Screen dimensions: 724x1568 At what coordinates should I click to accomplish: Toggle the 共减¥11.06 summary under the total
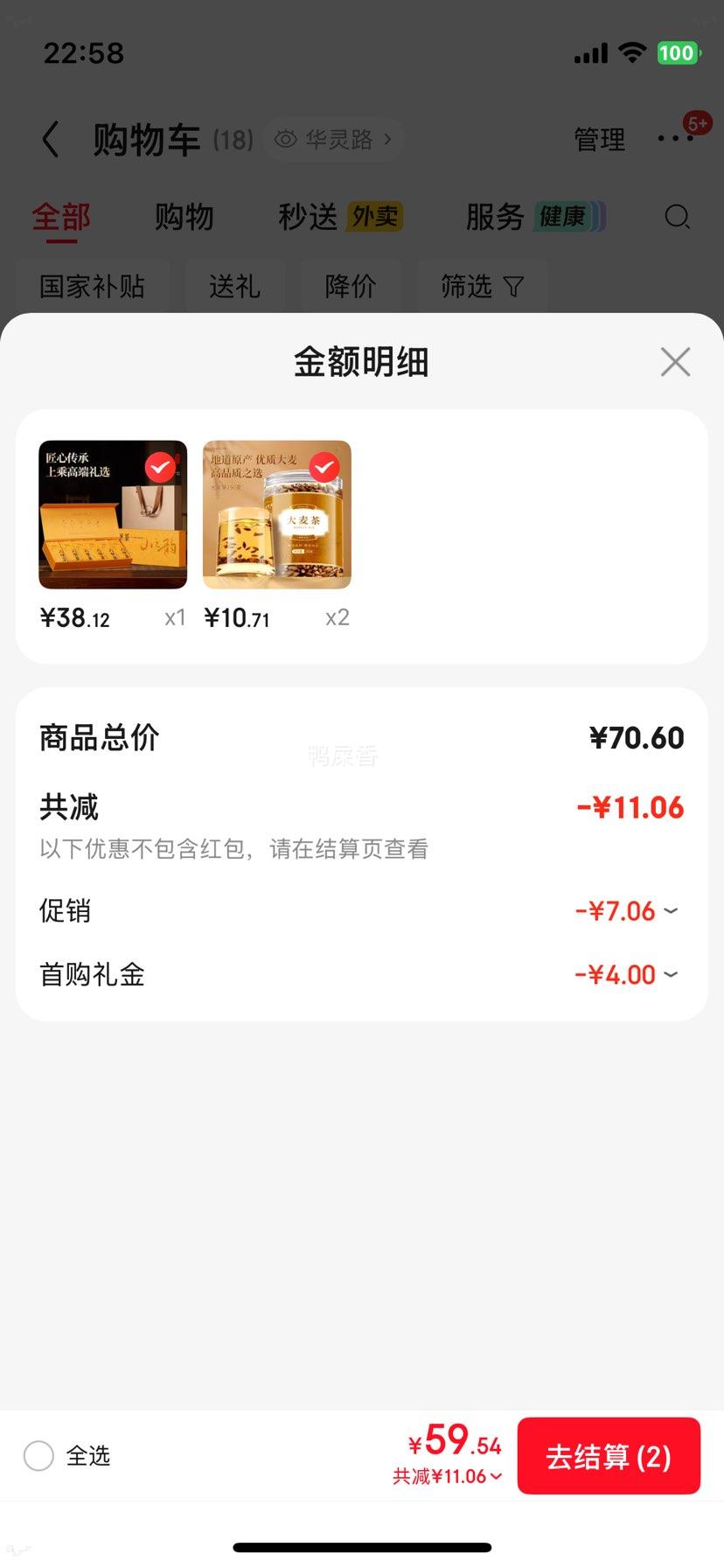point(447,1476)
